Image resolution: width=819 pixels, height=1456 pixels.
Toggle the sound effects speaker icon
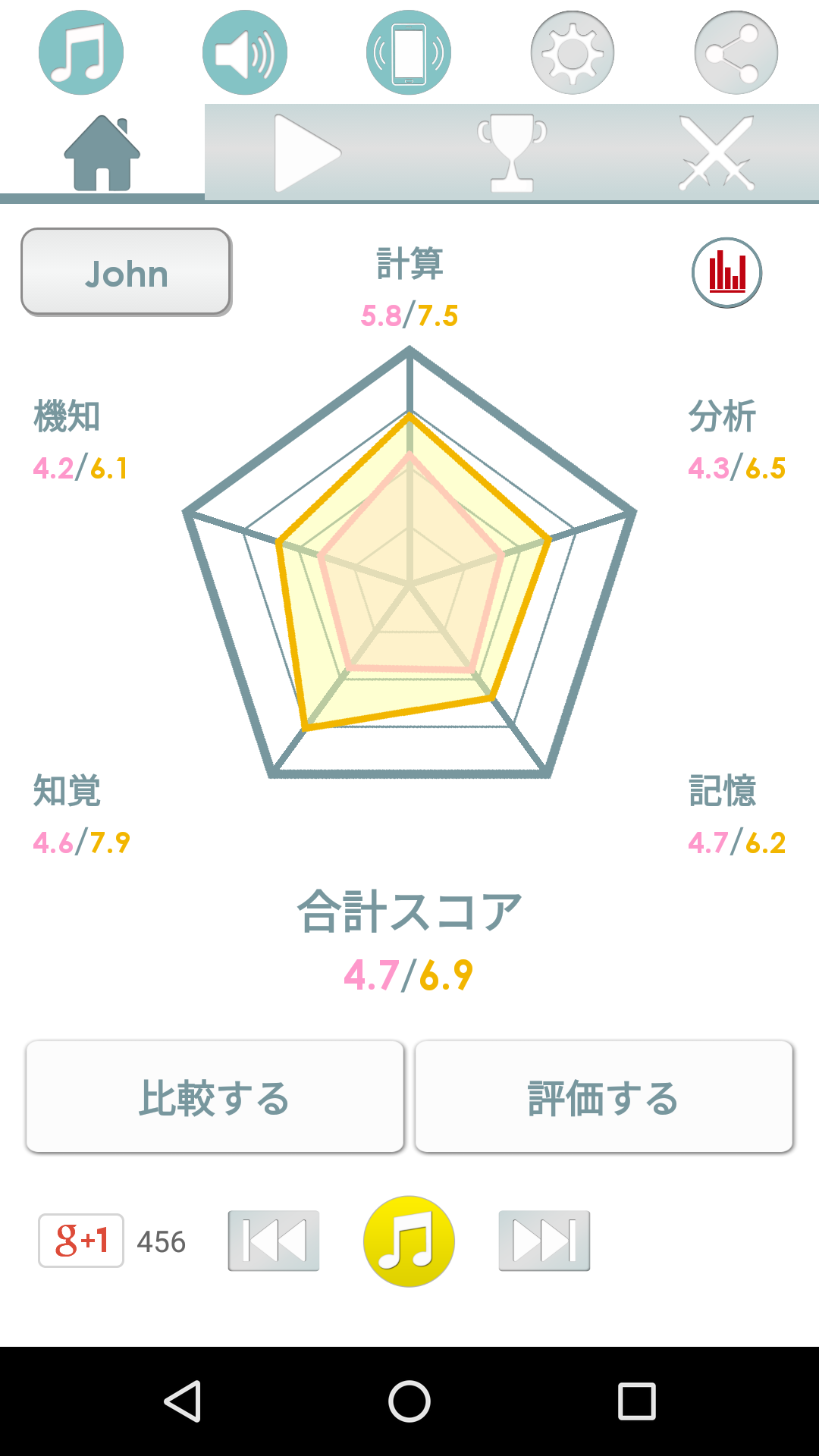245,52
